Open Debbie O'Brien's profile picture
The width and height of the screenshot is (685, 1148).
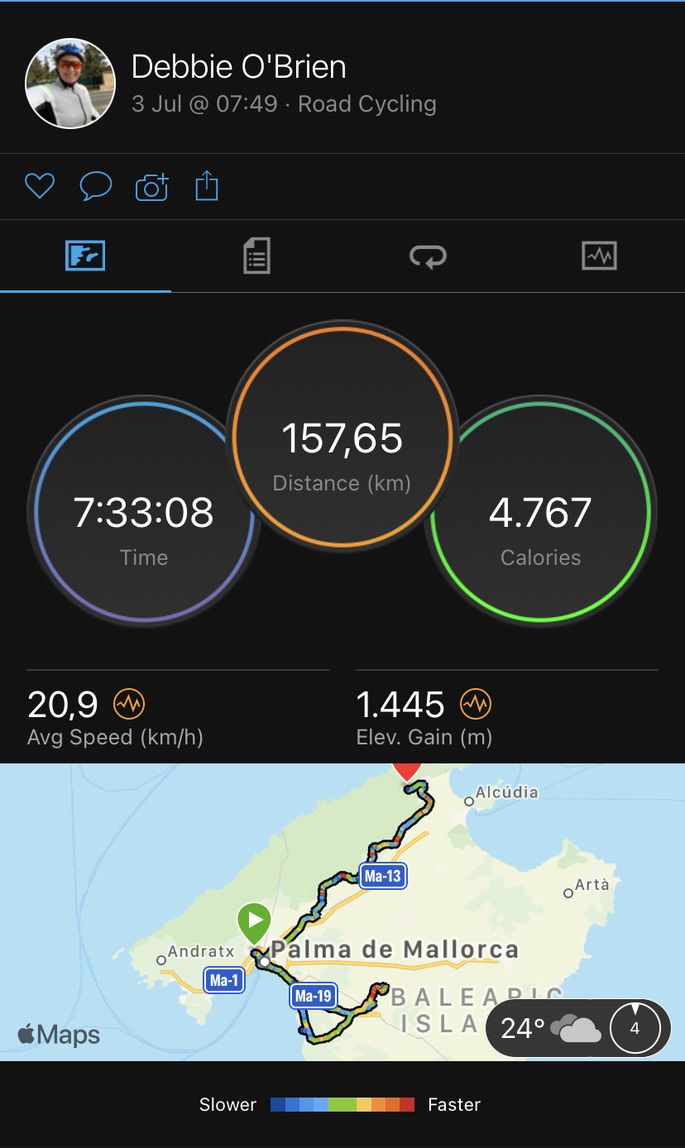pyautogui.click(x=69, y=84)
